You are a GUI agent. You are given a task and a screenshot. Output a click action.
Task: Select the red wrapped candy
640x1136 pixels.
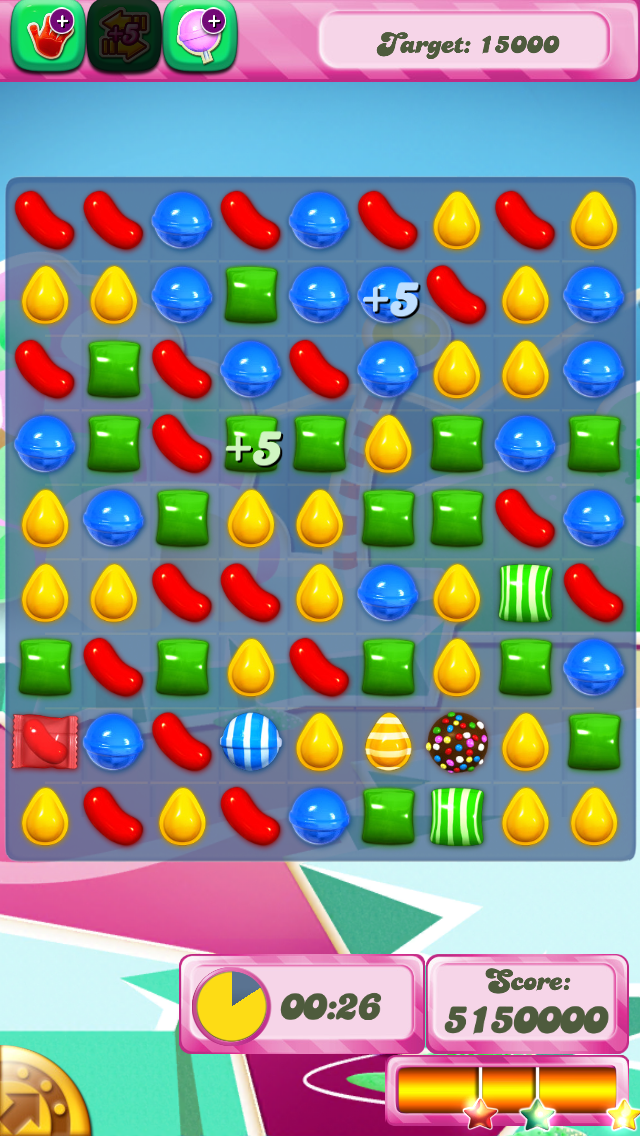[44, 742]
